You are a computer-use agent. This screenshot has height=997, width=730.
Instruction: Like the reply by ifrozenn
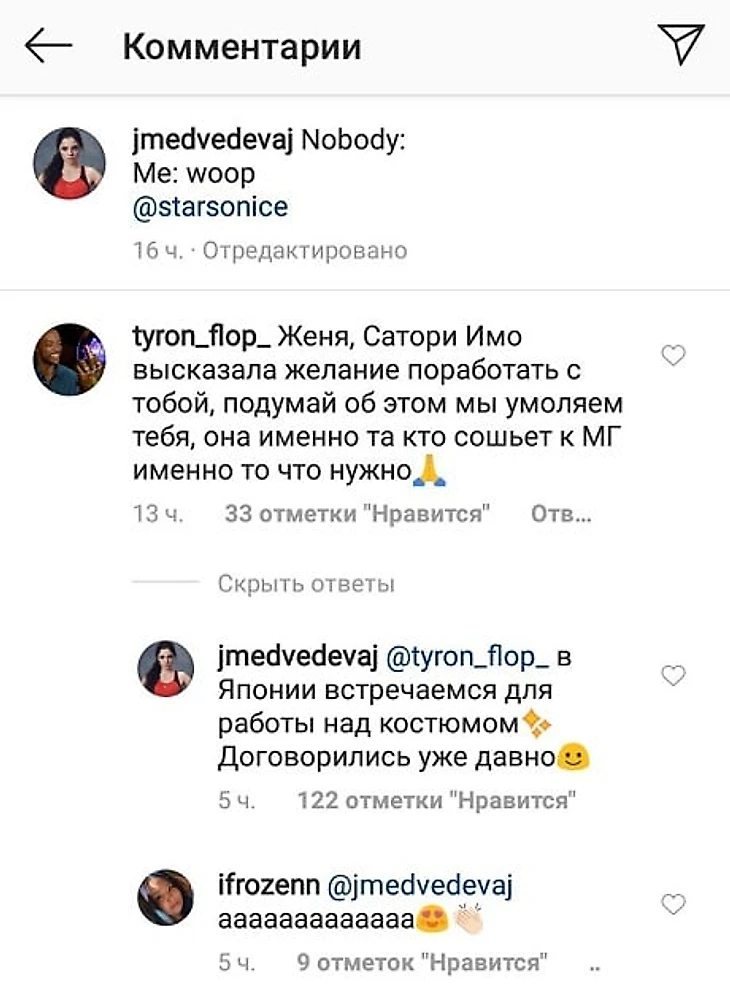coord(675,904)
